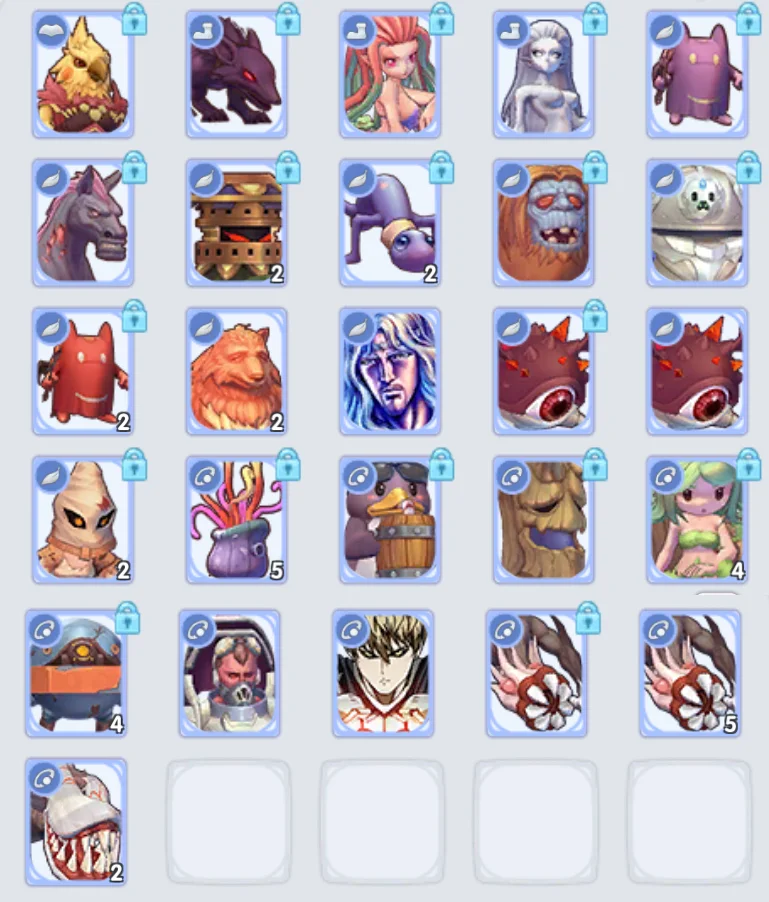Choose the silver-haired stone woman card
The width and height of the screenshot is (769, 902).
click(x=543, y=75)
